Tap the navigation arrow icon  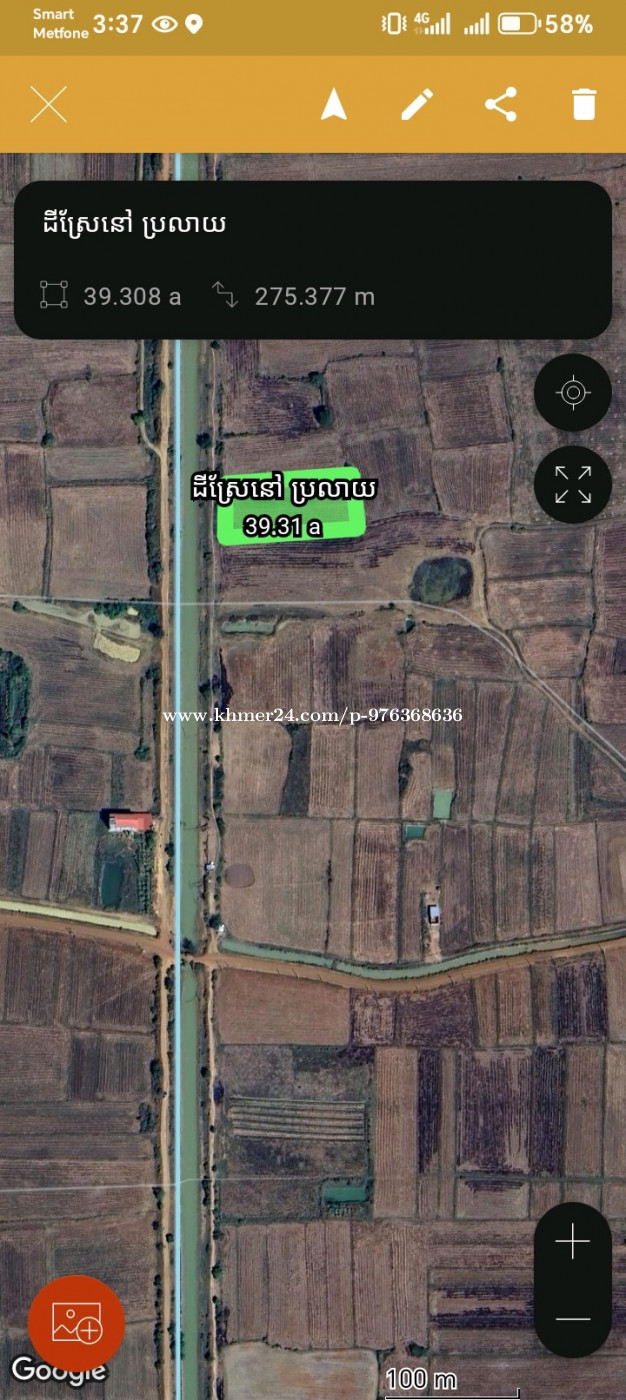coord(334,104)
